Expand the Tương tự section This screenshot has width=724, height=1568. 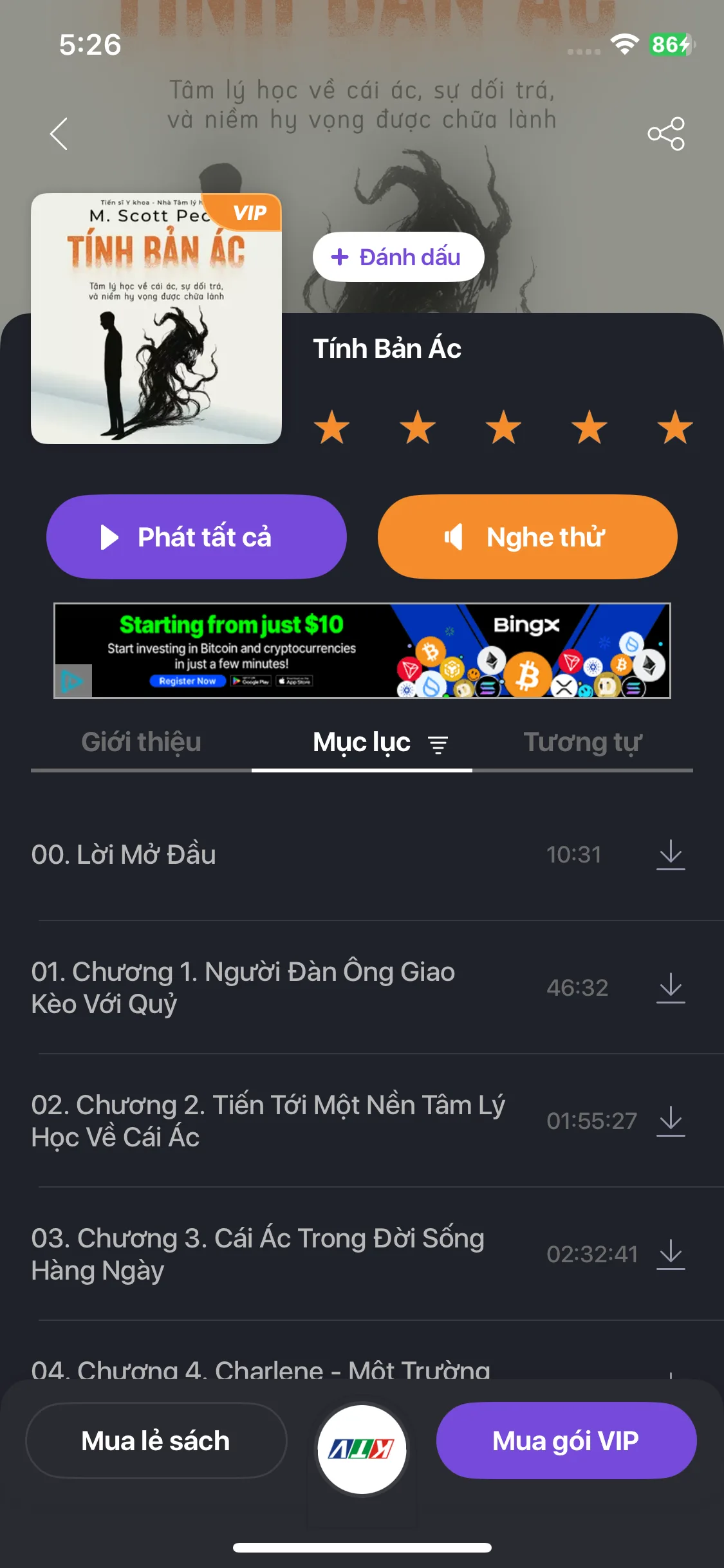582,742
